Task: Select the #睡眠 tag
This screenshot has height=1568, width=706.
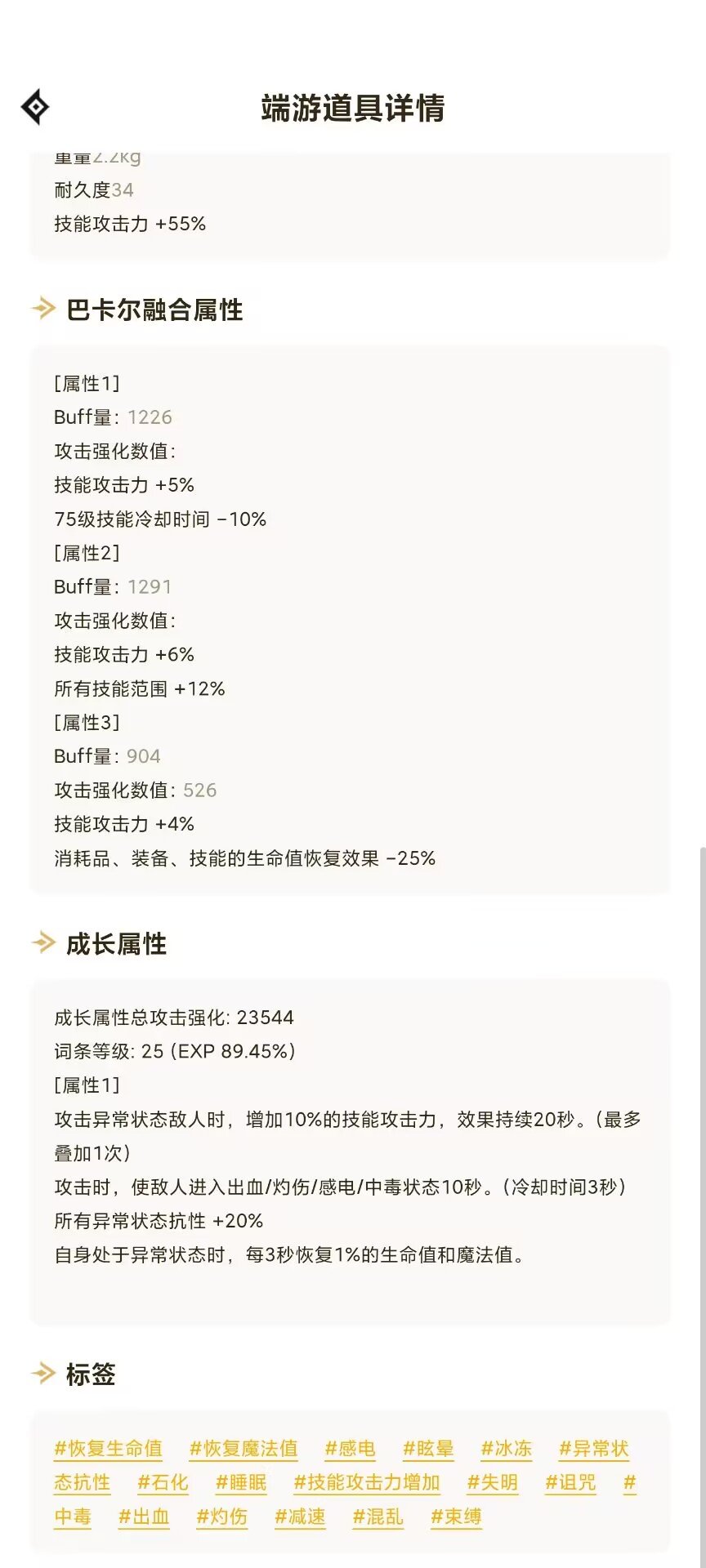Action: 241,1482
